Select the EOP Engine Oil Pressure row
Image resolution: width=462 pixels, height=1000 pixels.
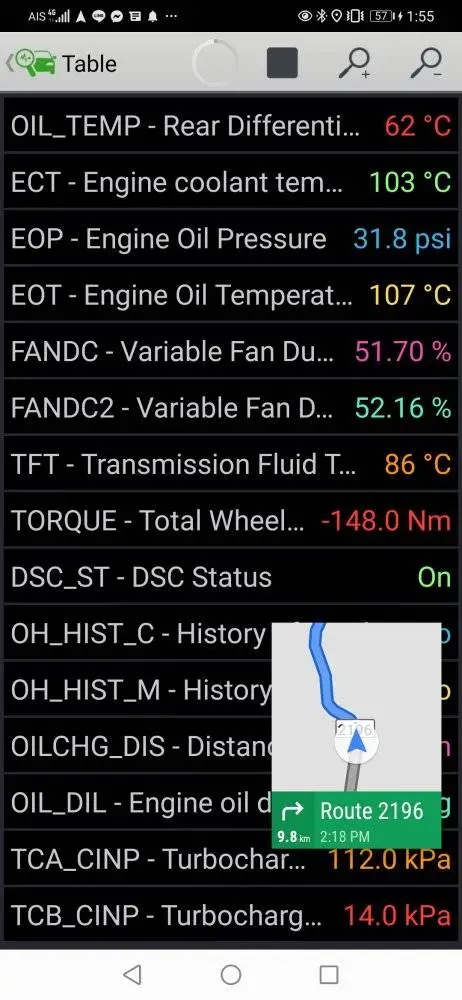coord(231,239)
